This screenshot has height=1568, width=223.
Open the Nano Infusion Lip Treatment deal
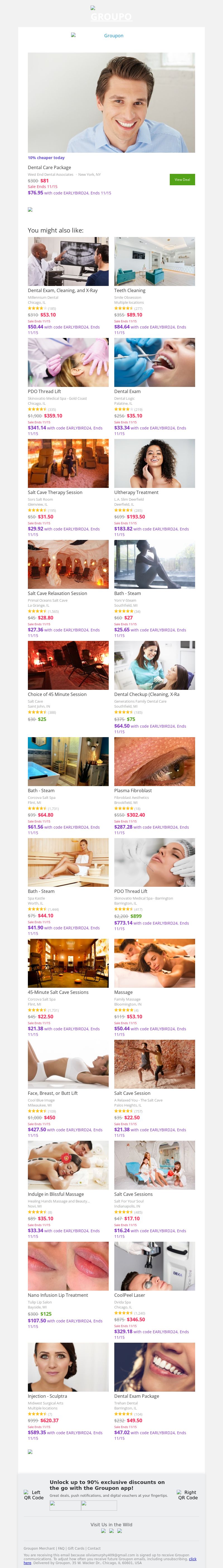point(68,1266)
